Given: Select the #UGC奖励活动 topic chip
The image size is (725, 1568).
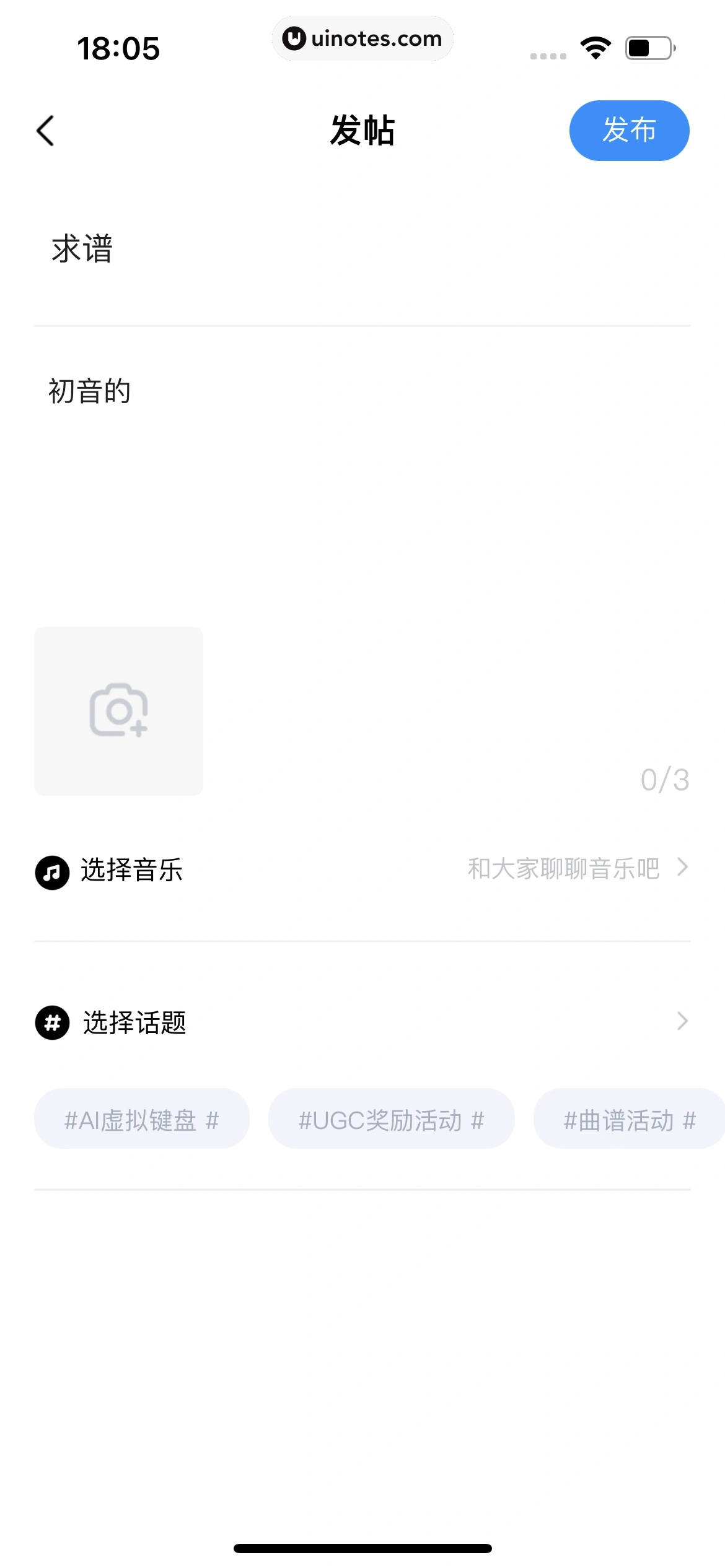Looking at the screenshot, I should (391, 1120).
